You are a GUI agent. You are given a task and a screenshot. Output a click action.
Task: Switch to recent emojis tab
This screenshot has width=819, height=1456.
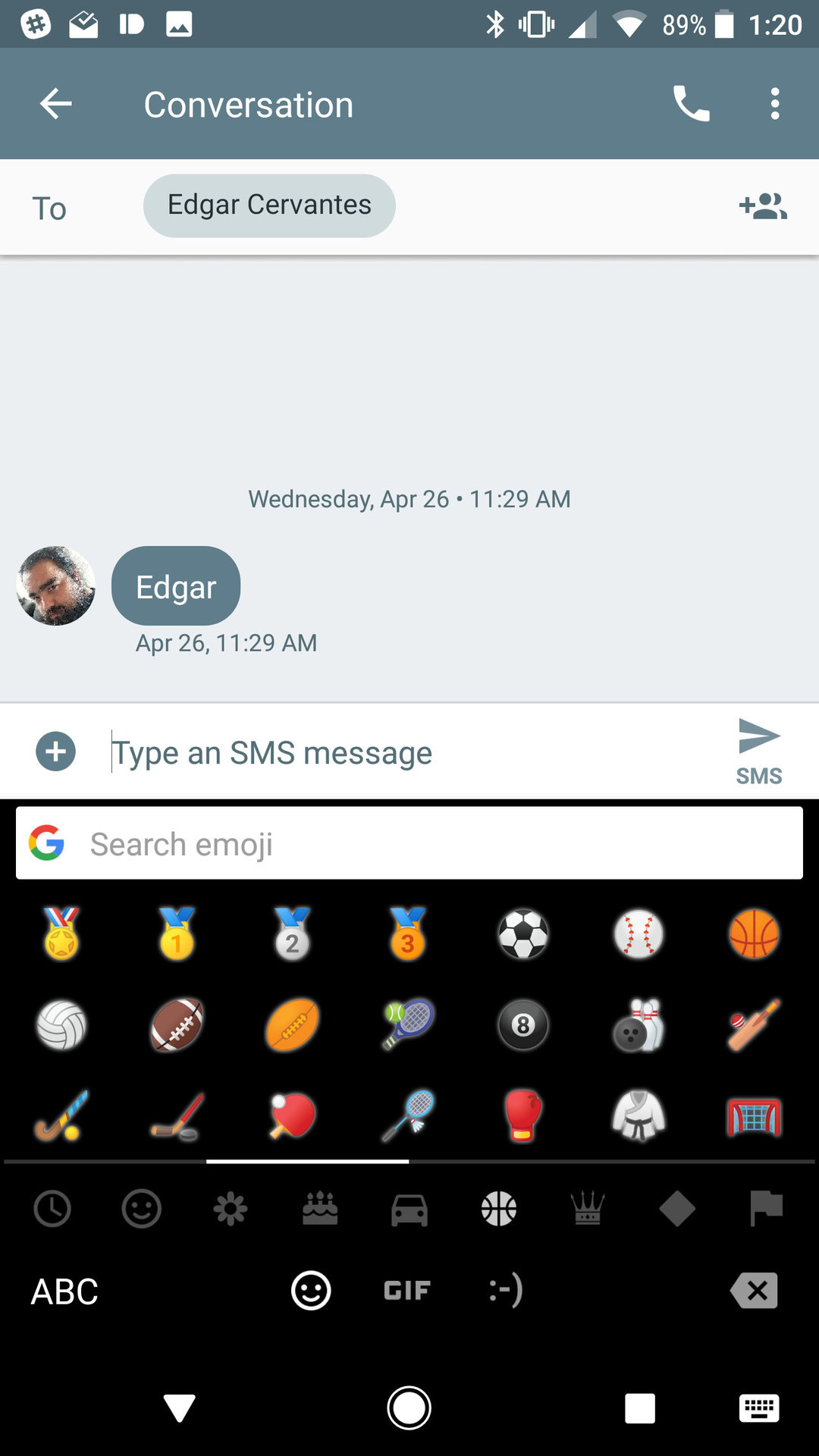tap(52, 1208)
